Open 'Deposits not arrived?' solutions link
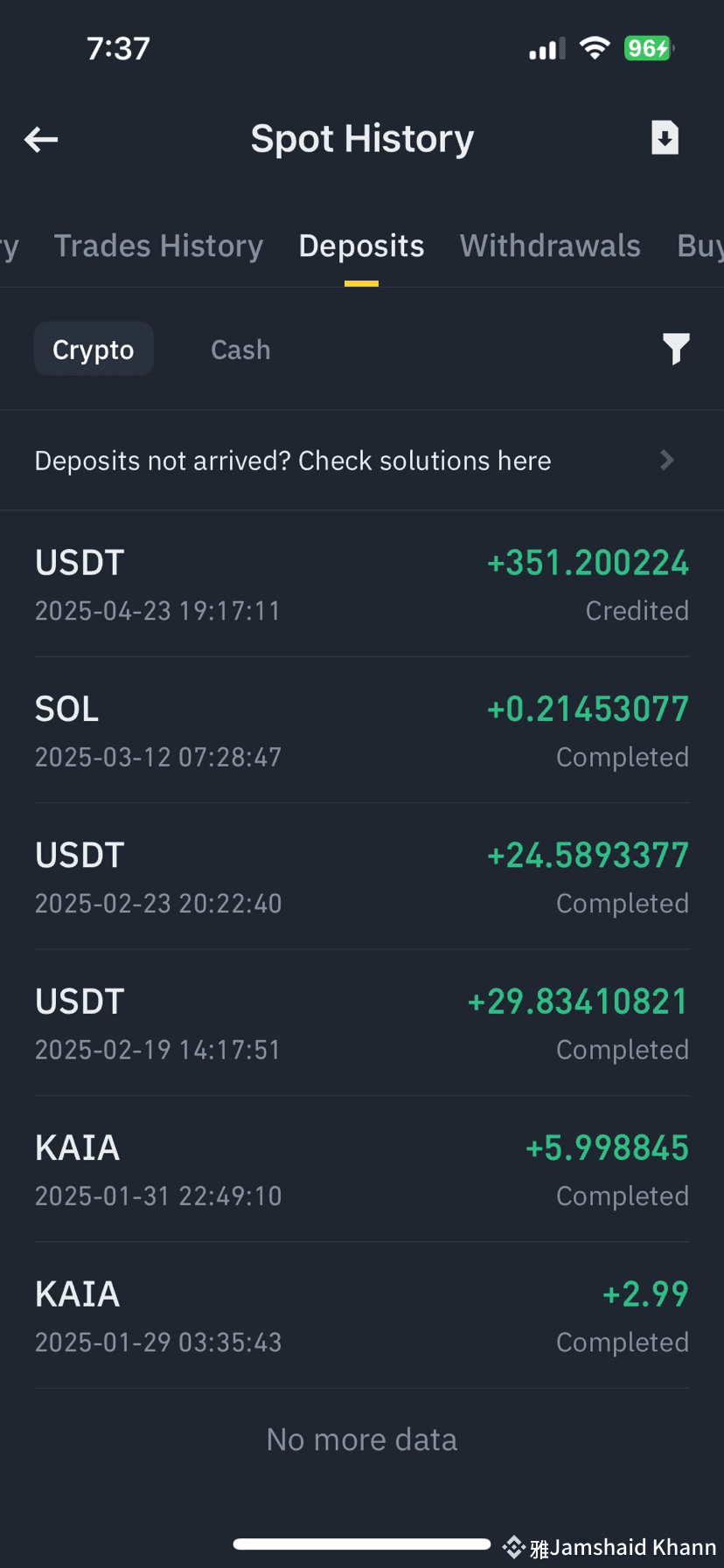The width and height of the screenshot is (724, 1568). [362, 461]
